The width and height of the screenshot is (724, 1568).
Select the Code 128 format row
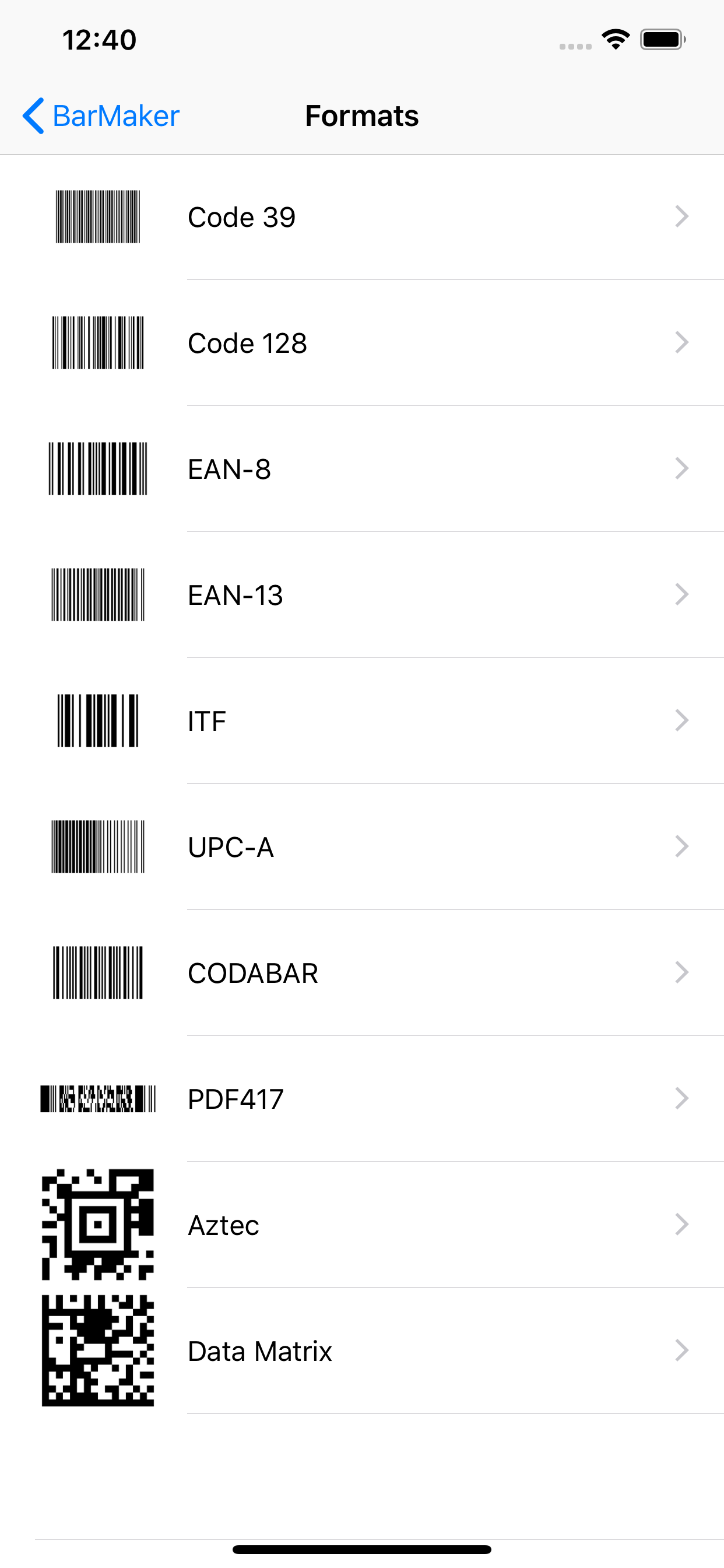(x=365, y=342)
